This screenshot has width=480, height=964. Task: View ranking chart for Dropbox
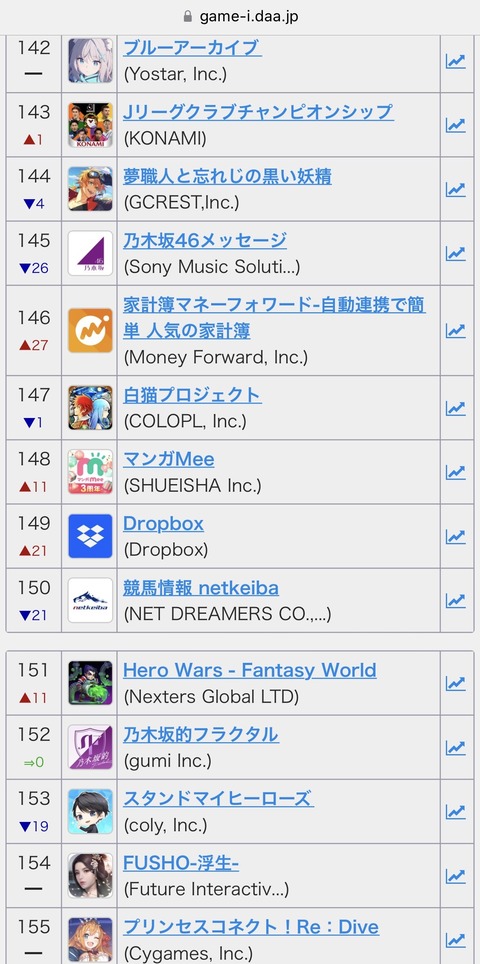455,536
